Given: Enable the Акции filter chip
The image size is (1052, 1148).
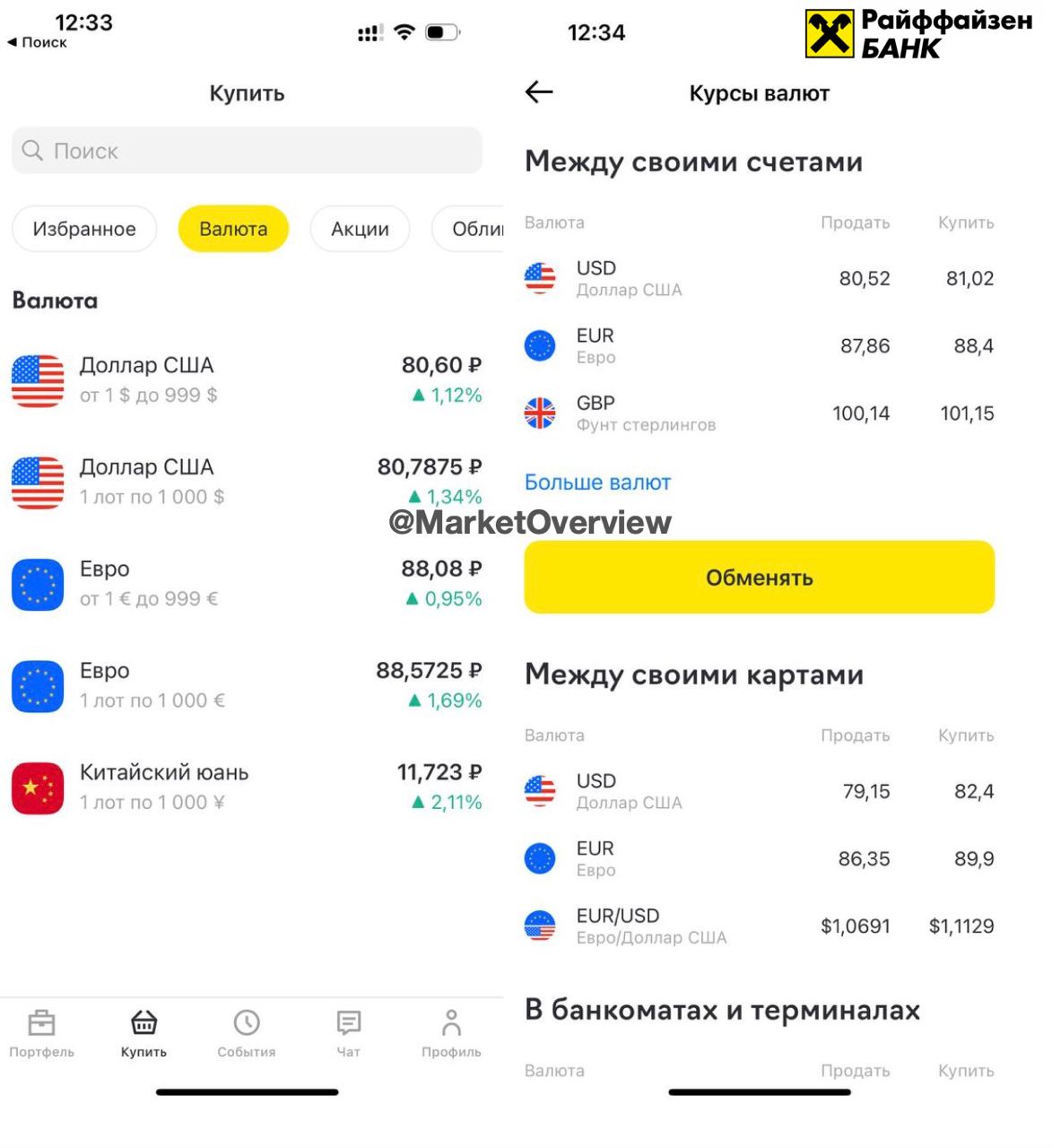Looking at the screenshot, I should point(359,229).
